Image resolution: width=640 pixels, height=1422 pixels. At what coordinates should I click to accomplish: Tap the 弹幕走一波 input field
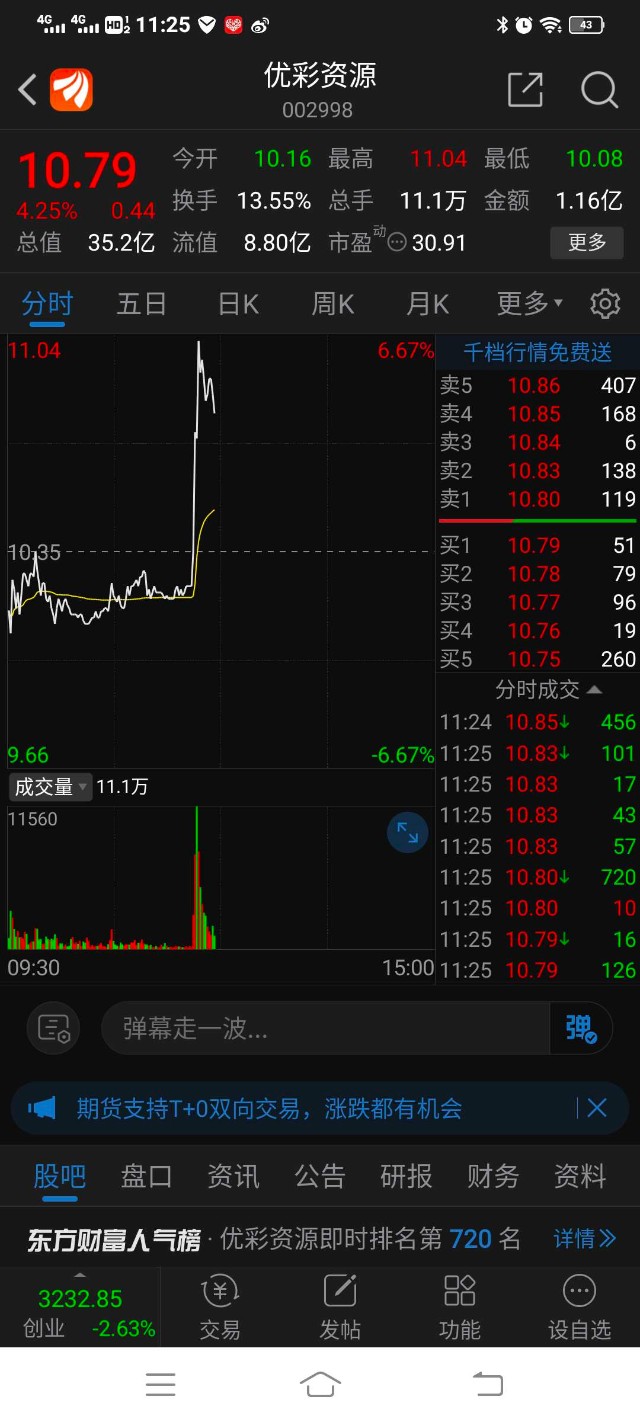(325, 1028)
